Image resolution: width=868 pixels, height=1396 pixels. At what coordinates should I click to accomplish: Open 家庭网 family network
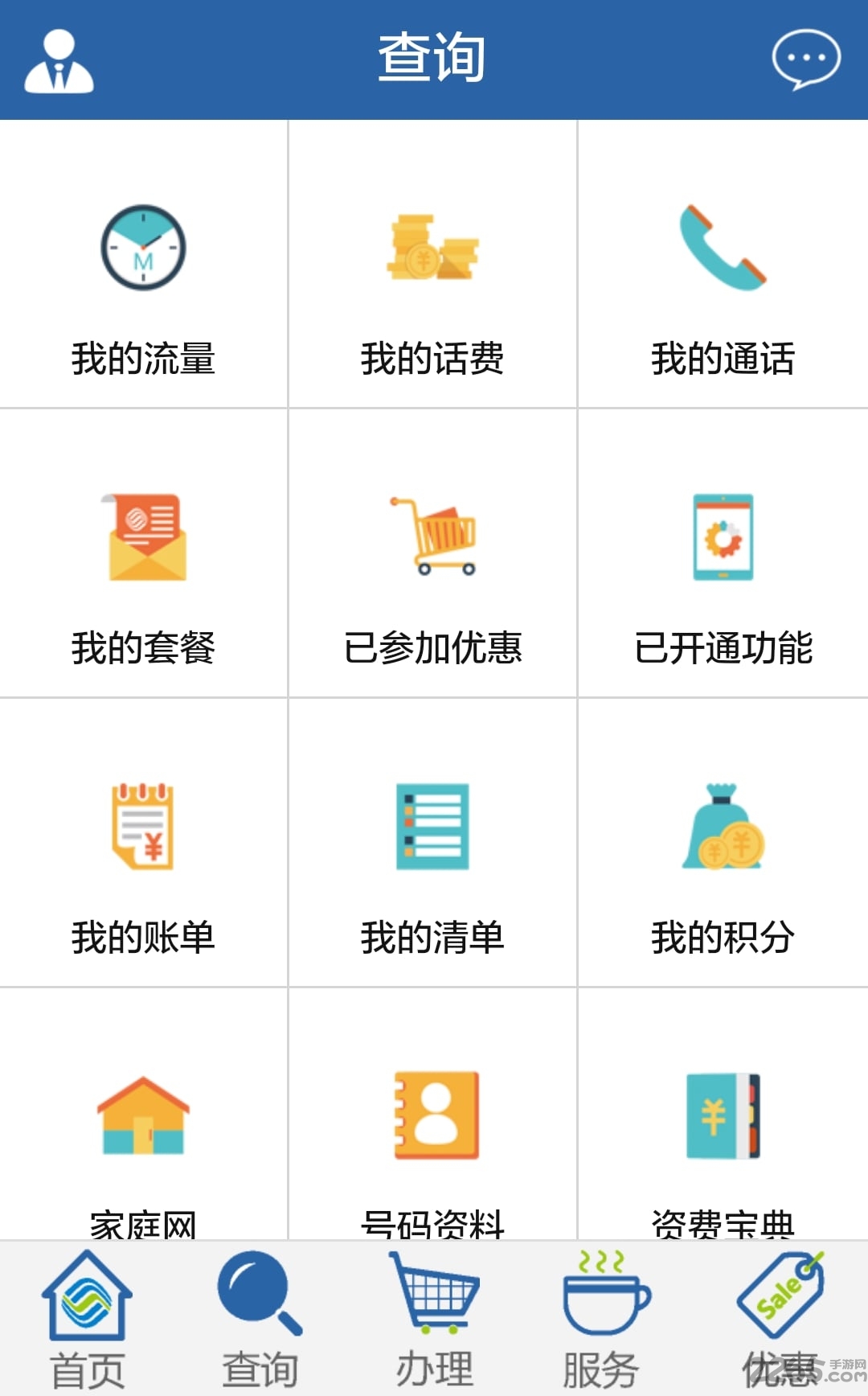tap(143, 1126)
